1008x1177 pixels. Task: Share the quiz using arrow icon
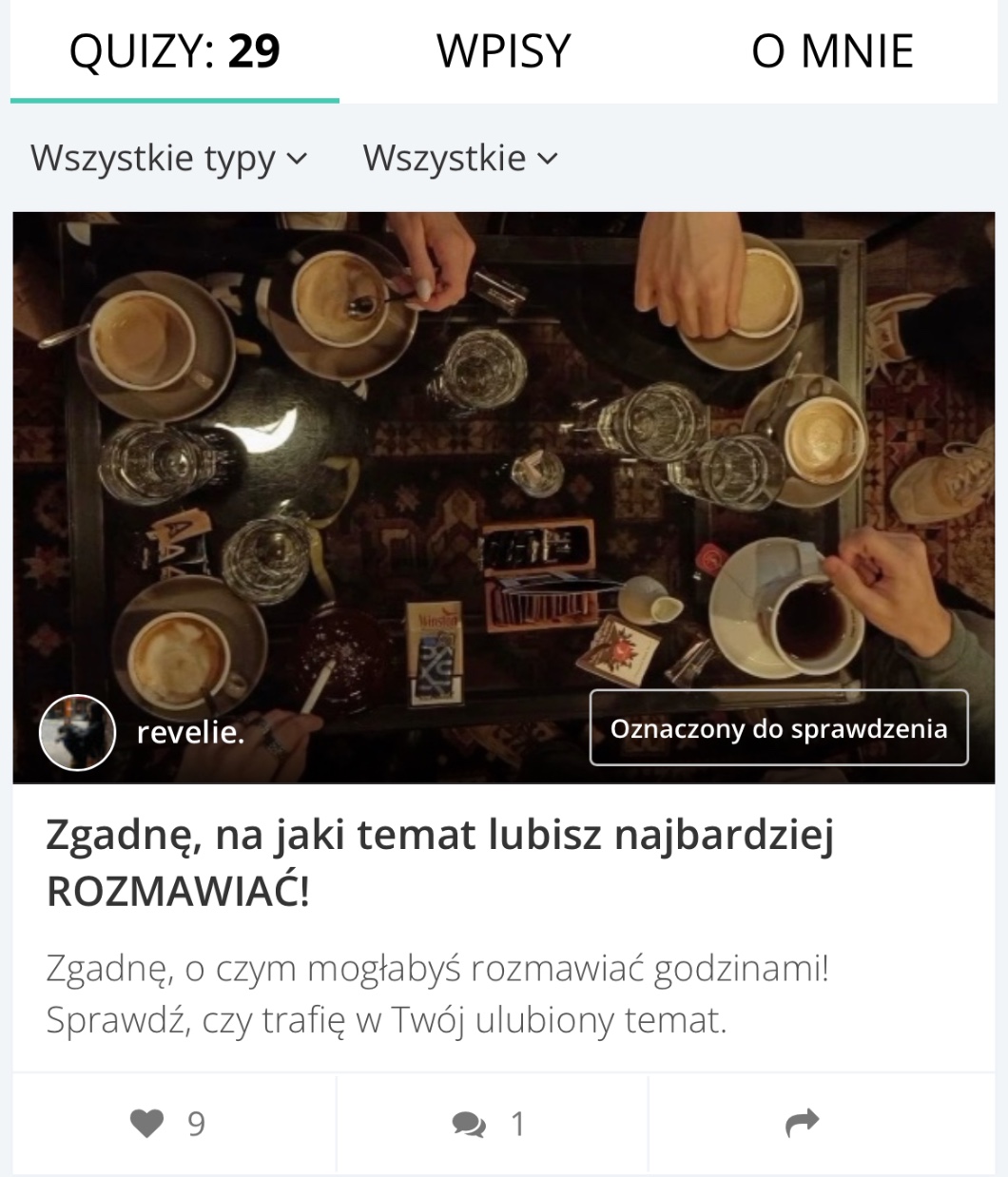click(802, 1124)
